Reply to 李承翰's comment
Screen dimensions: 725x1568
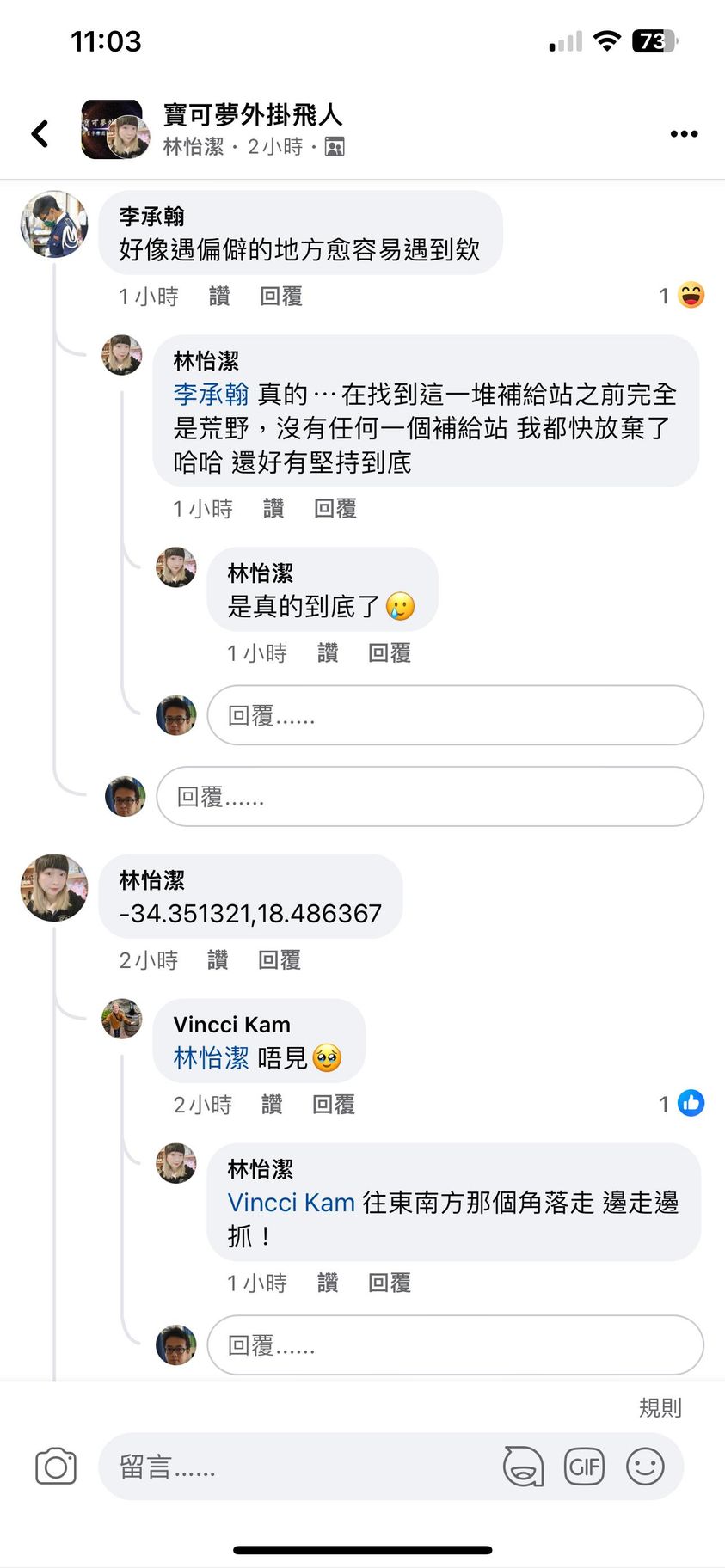281,297
